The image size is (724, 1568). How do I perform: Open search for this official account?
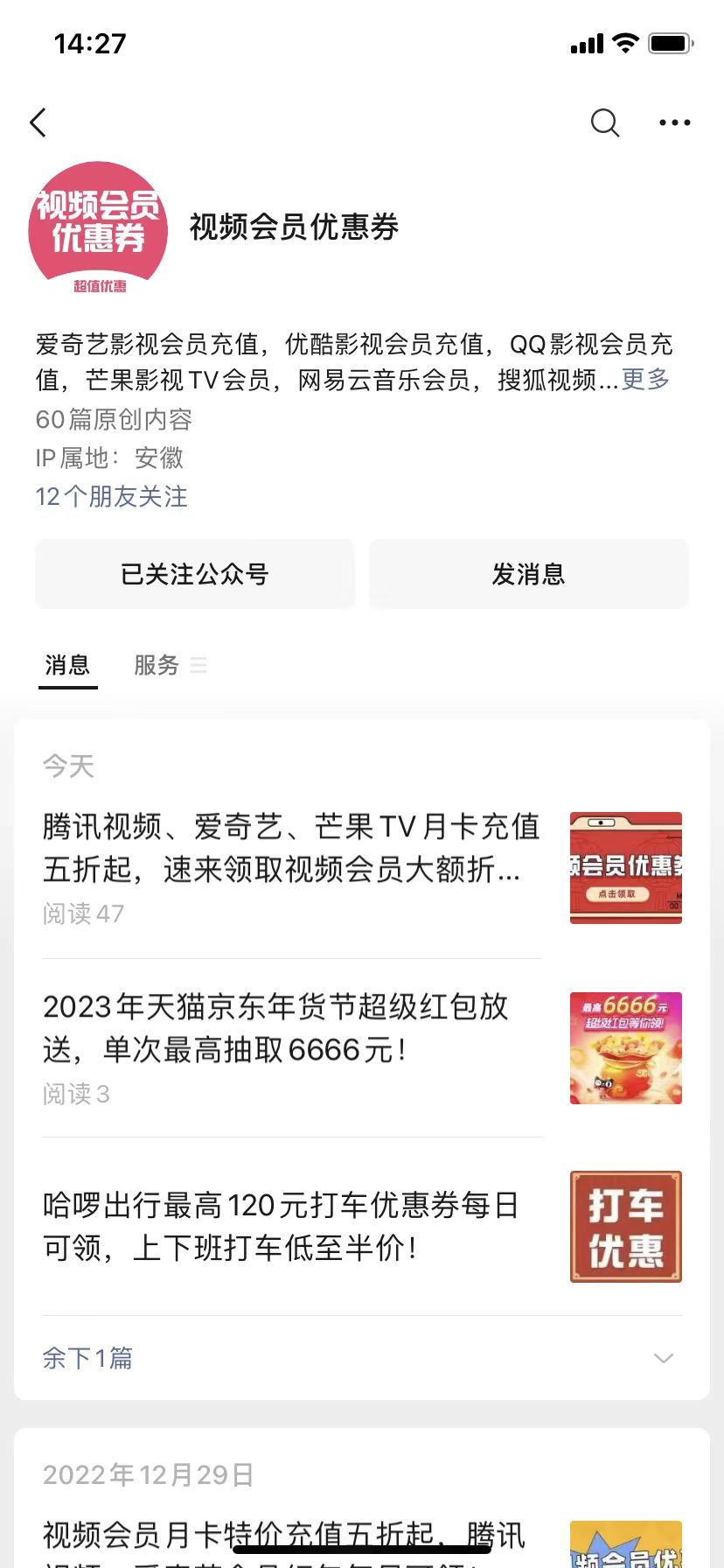(604, 123)
